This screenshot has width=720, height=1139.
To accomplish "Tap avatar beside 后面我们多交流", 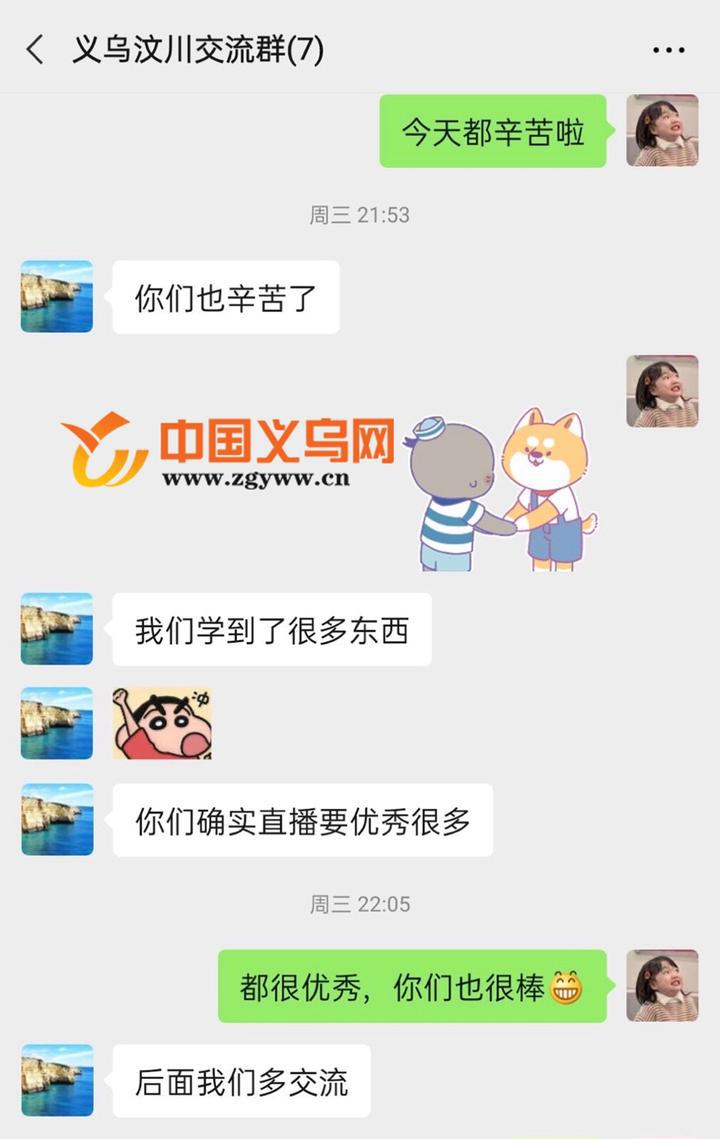I will (57, 1081).
